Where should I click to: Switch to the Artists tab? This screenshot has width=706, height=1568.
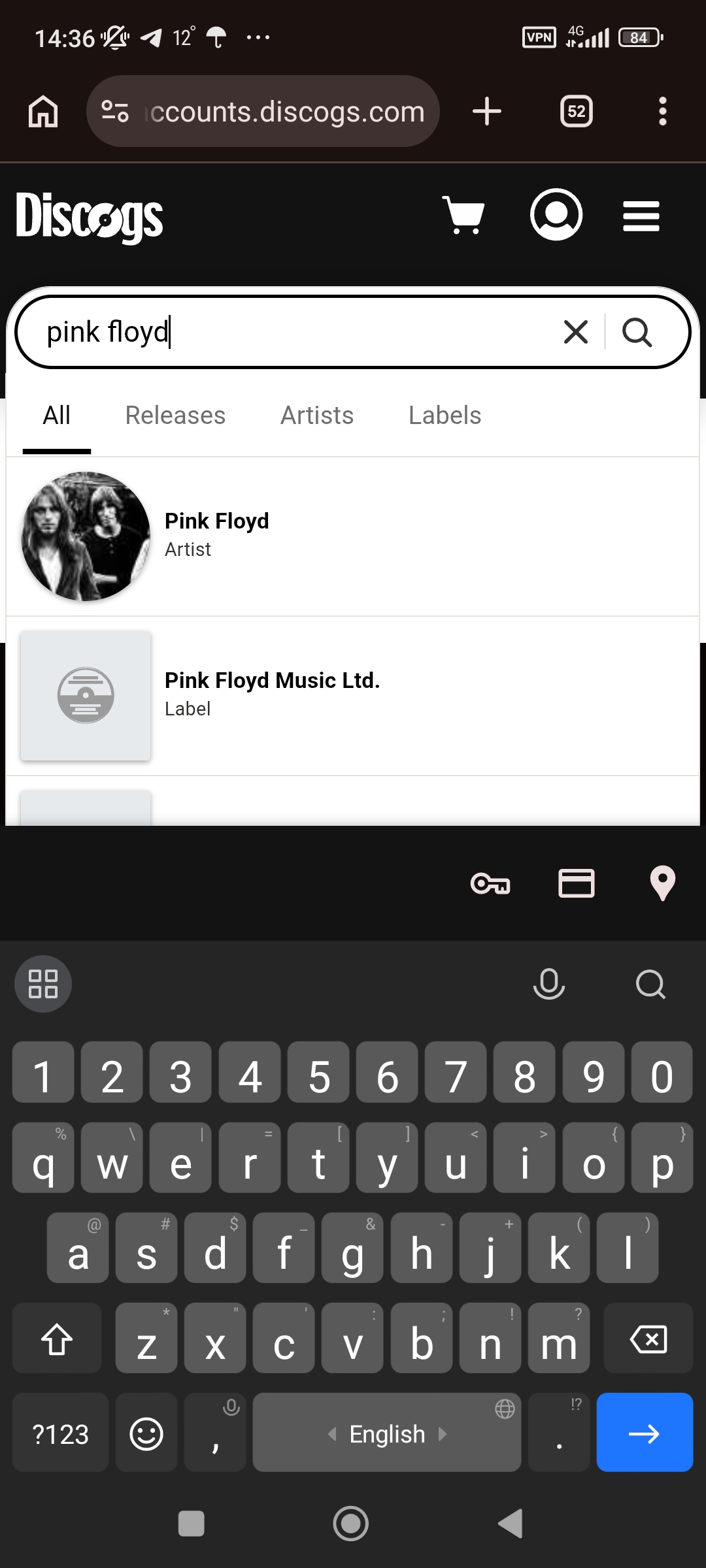click(317, 416)
